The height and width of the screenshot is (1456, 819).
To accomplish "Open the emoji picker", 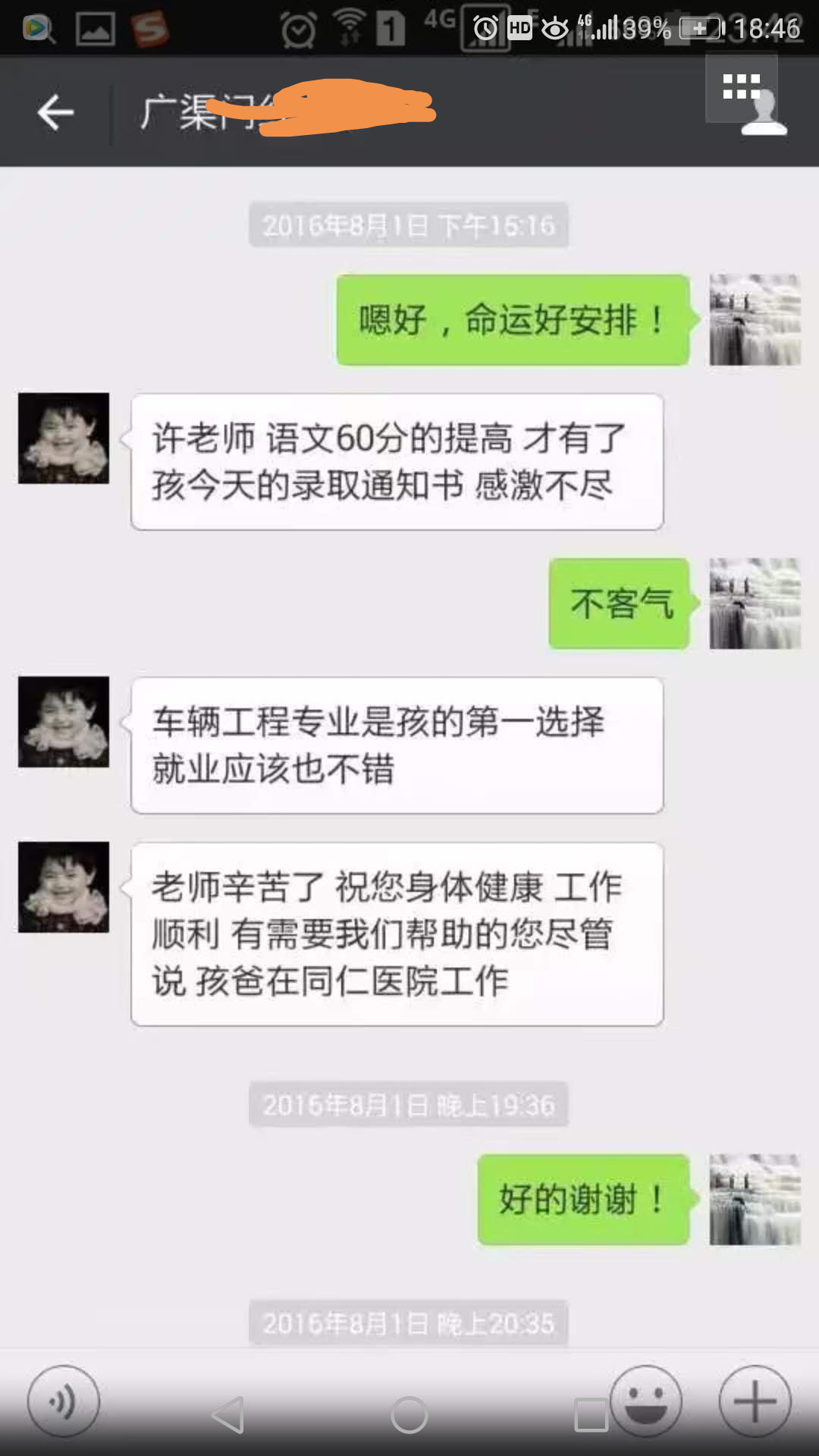I will click(647, 1401).
